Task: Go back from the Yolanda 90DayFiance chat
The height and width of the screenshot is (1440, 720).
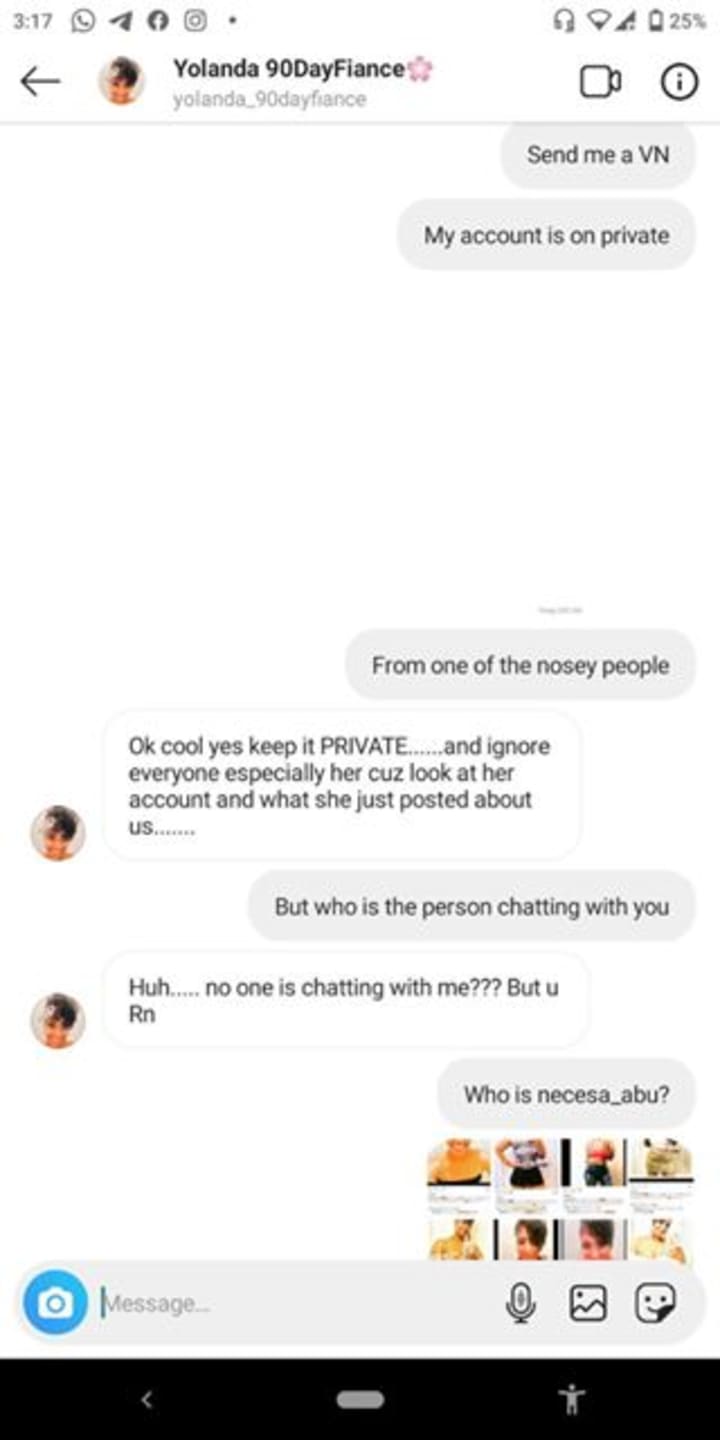Action: pyautogui.click(x=40, y=82)
